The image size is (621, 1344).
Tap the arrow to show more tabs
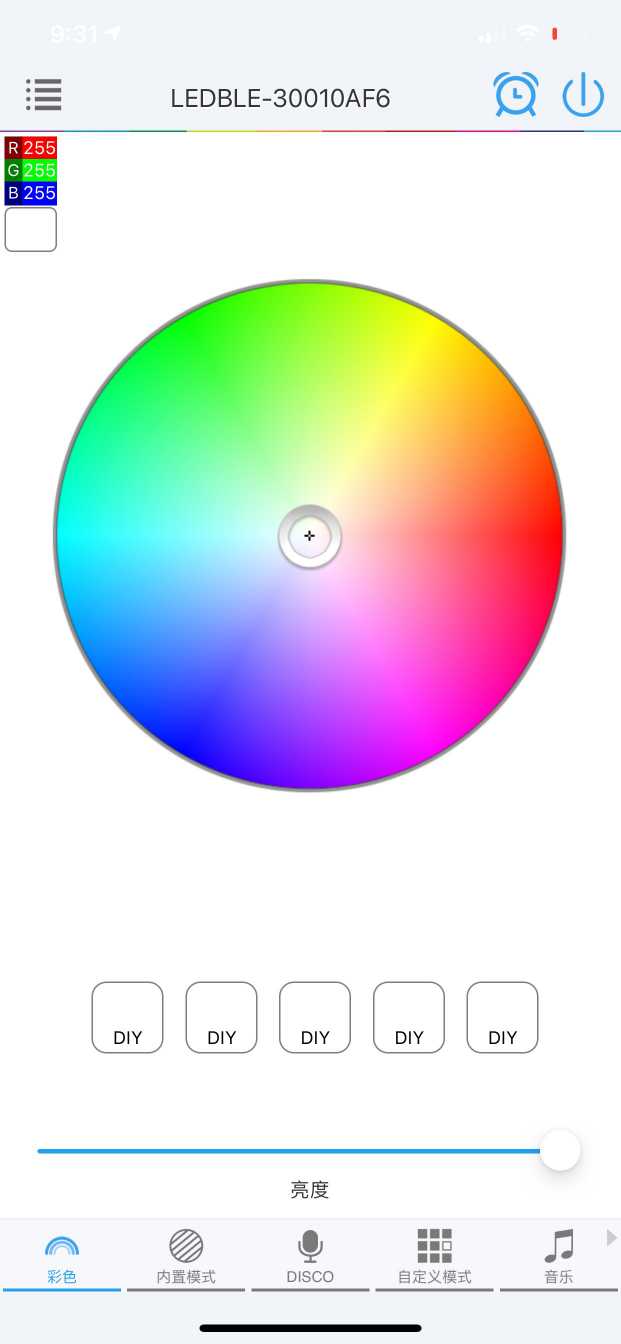tap(612, 1238)
